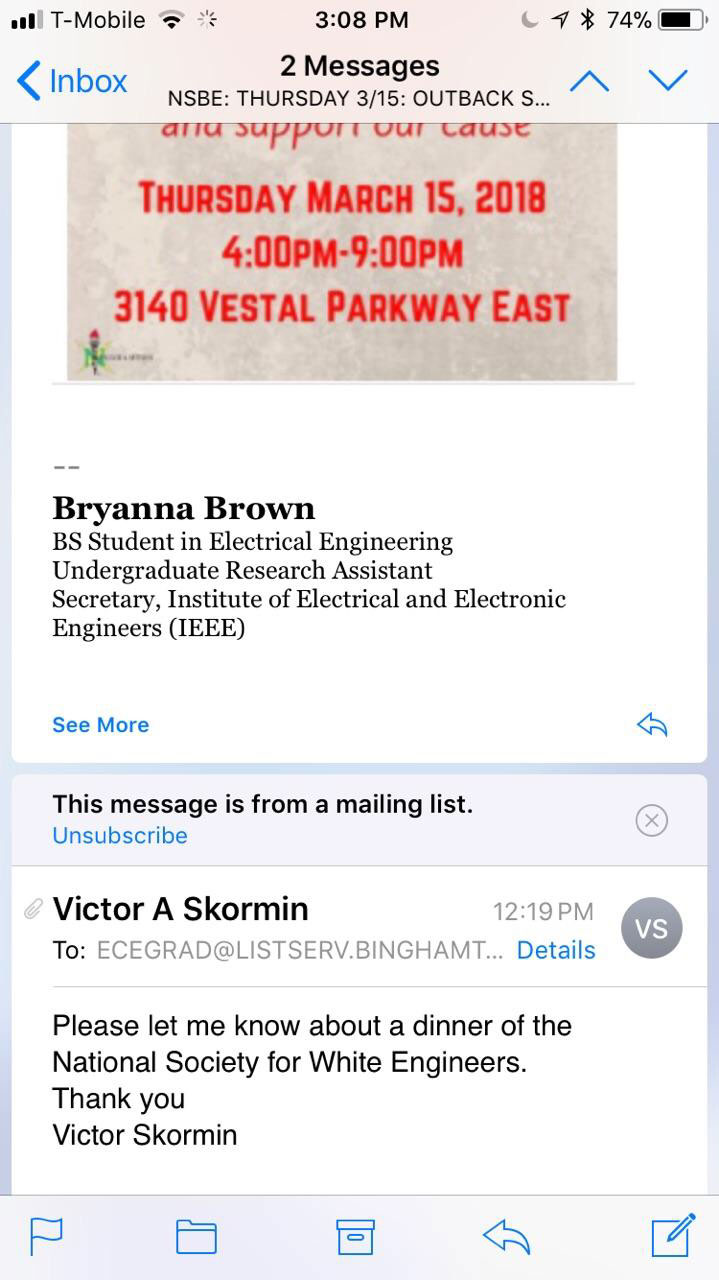
Task: Jump to the previous message arrow
Action: click(x=589, y=81)
